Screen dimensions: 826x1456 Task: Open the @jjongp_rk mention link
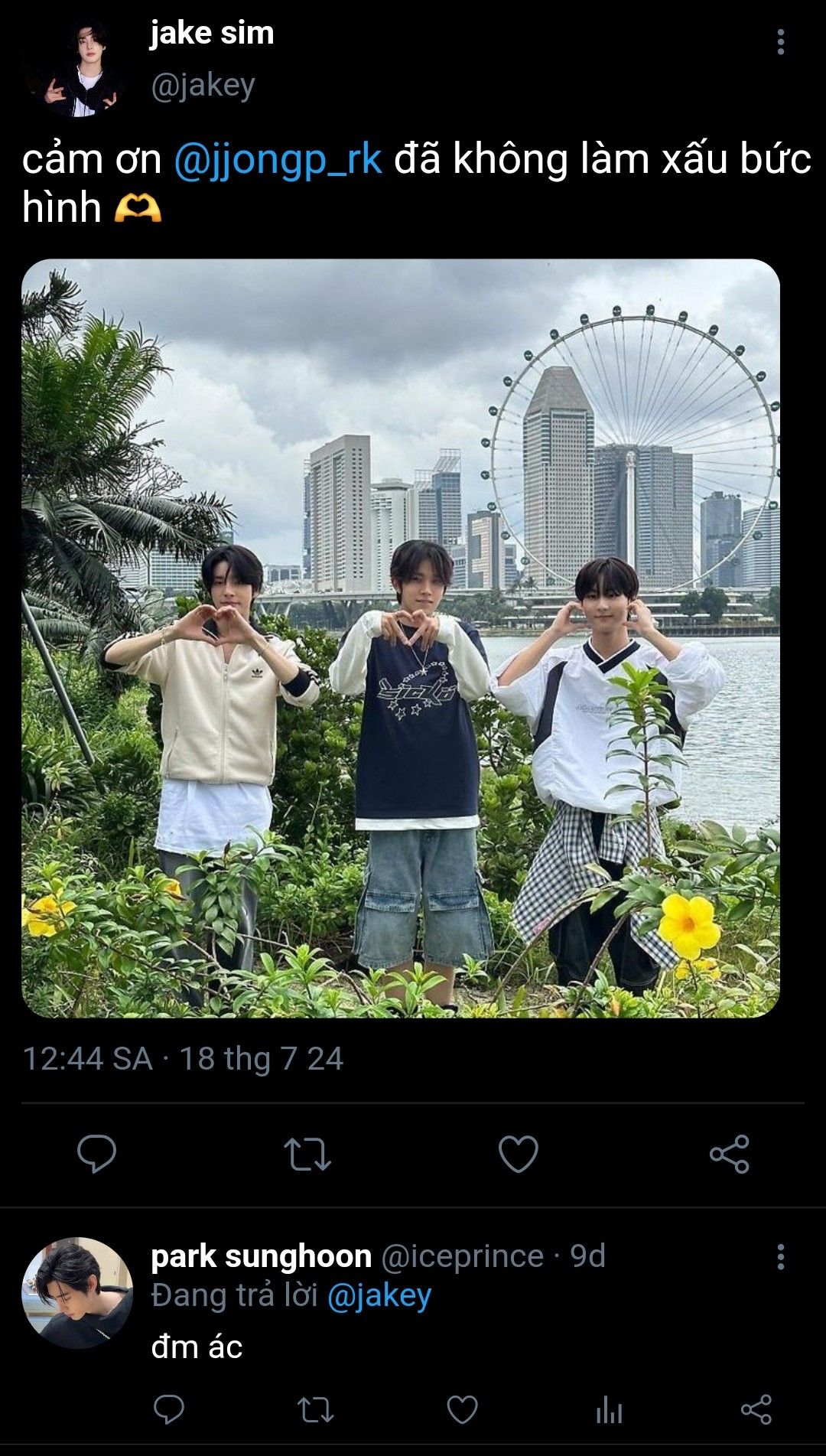(x=278, y=159)
